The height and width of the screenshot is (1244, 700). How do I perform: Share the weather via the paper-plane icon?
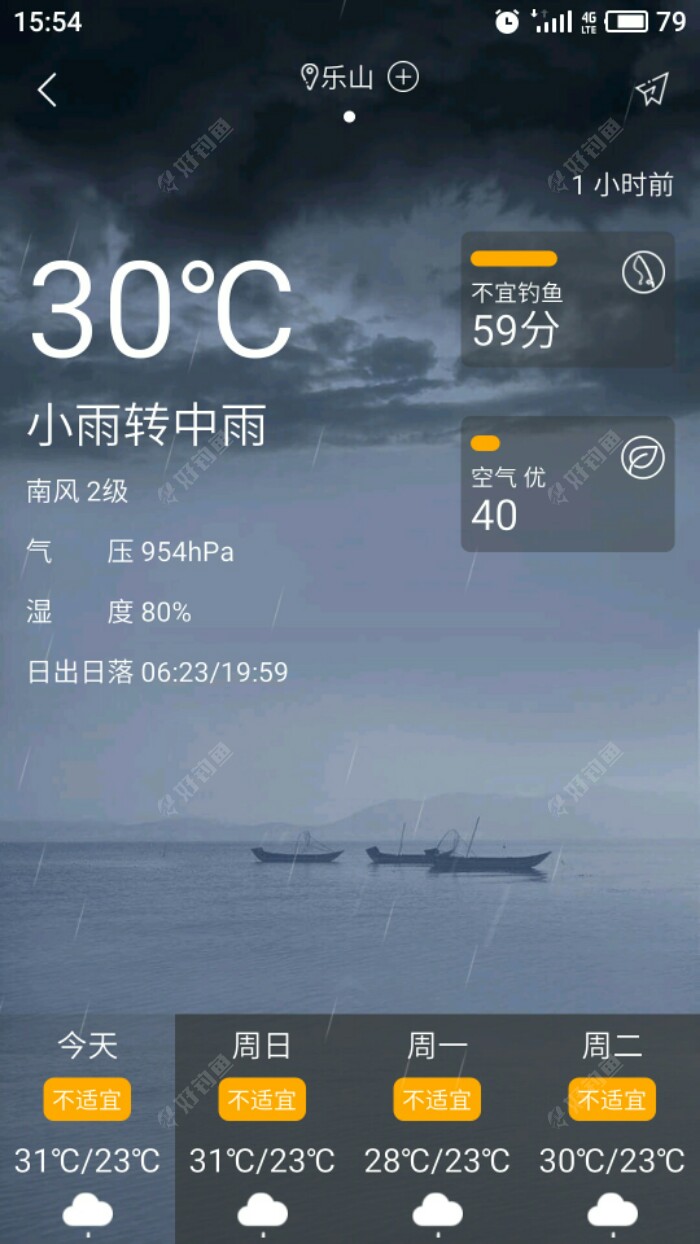click(651, 90)
